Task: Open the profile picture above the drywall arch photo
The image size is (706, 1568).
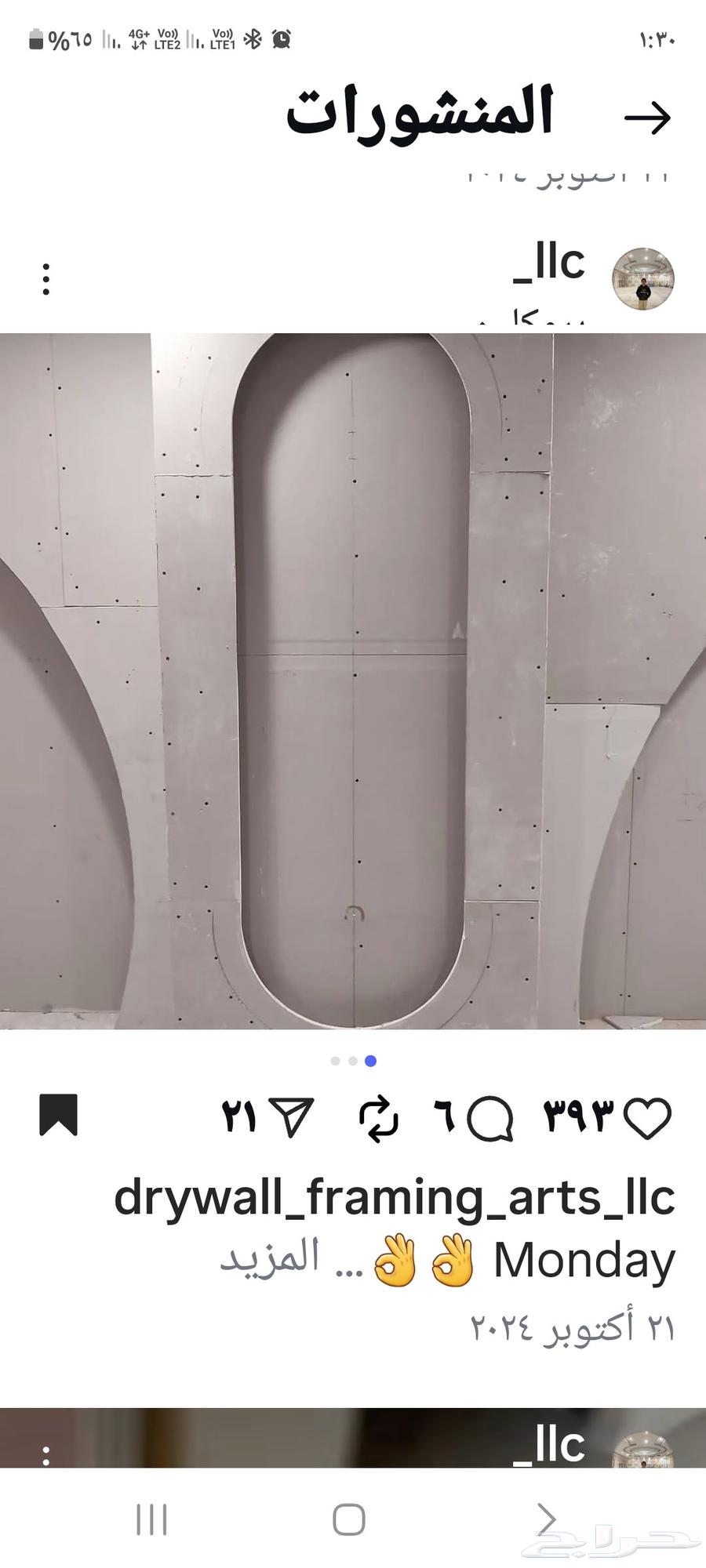Action: point(643,278)
